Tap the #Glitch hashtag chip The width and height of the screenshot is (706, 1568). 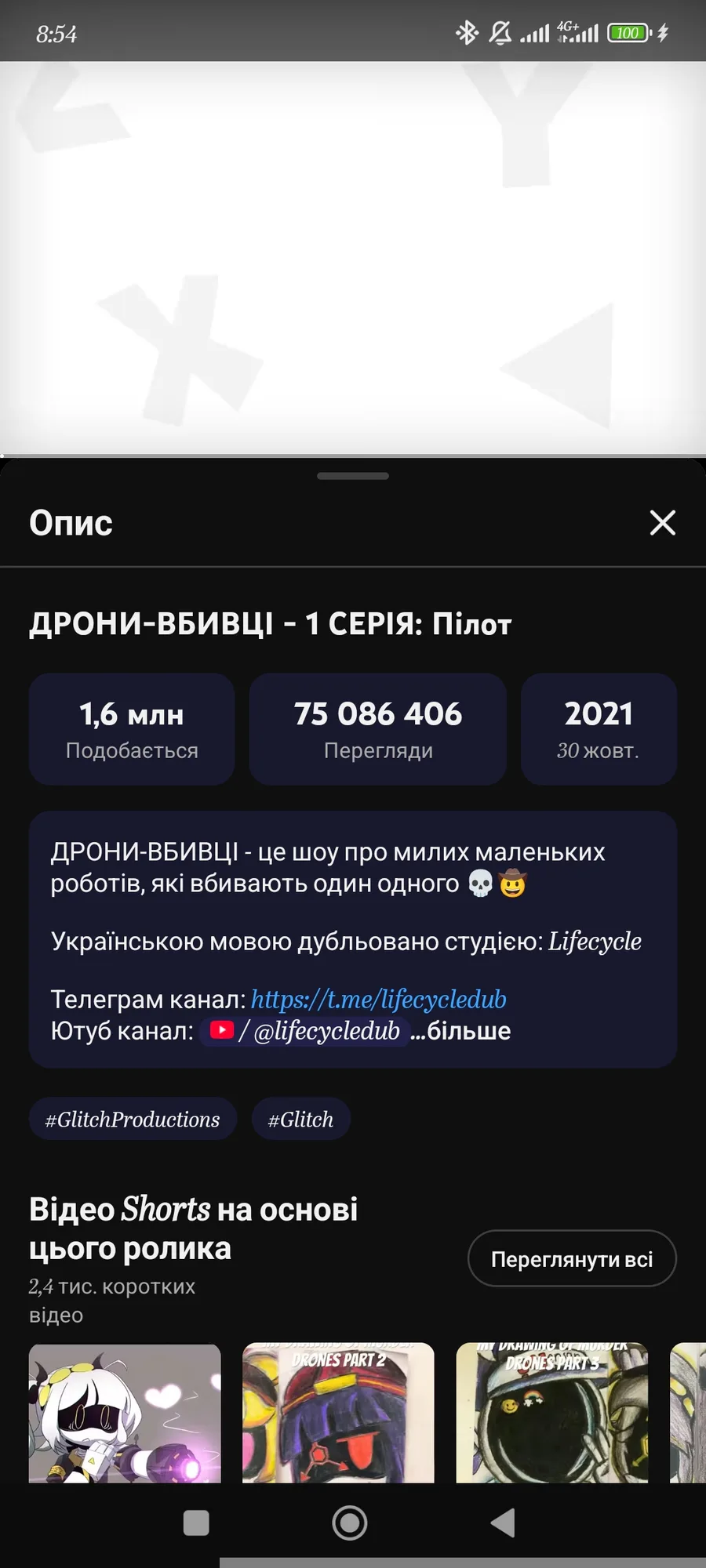[301, 1120]
